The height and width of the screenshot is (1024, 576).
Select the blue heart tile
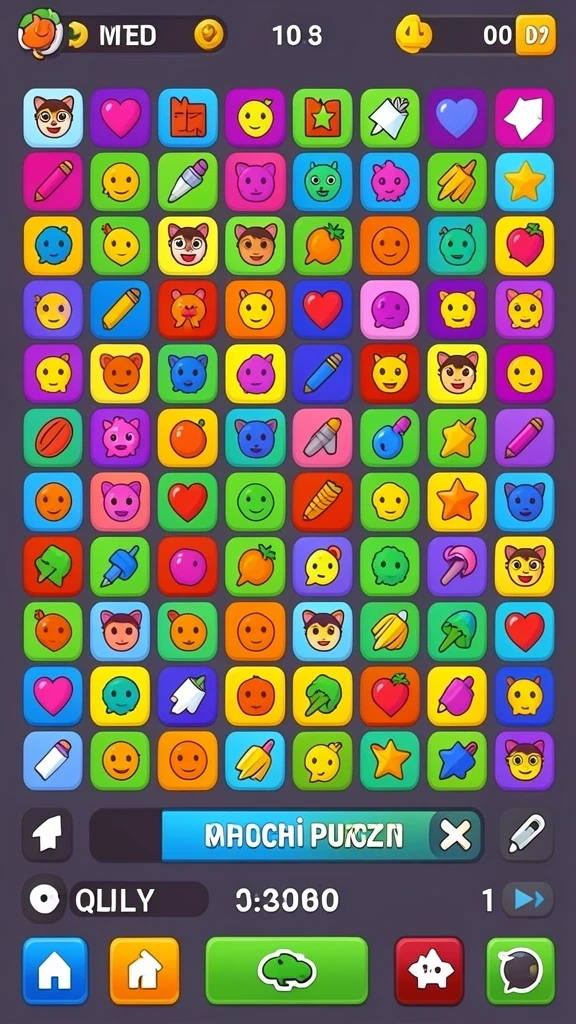(457, 118)
